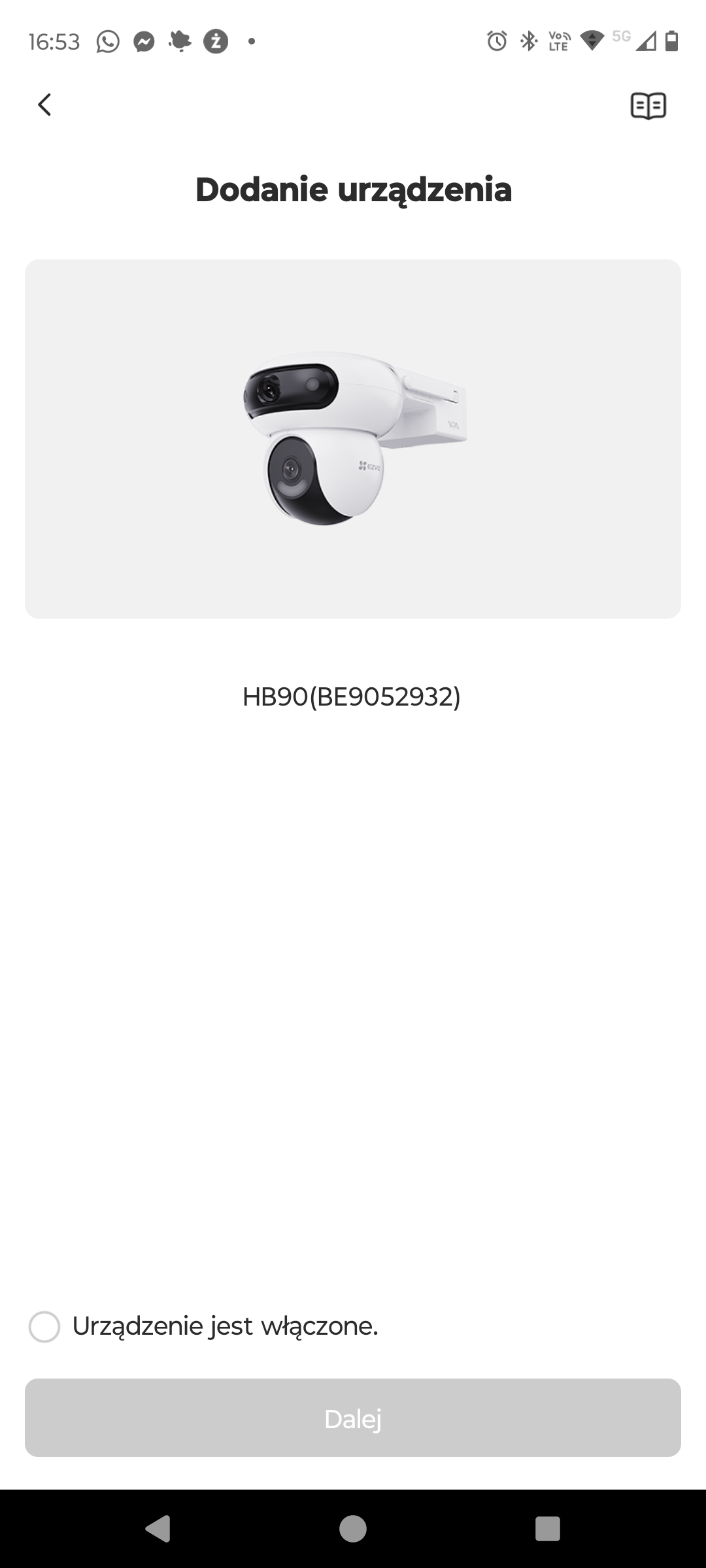The height and width of the screenshot is (1568, 706).
Task: Go back using the top-left arrow
Action: pos(44,105)
